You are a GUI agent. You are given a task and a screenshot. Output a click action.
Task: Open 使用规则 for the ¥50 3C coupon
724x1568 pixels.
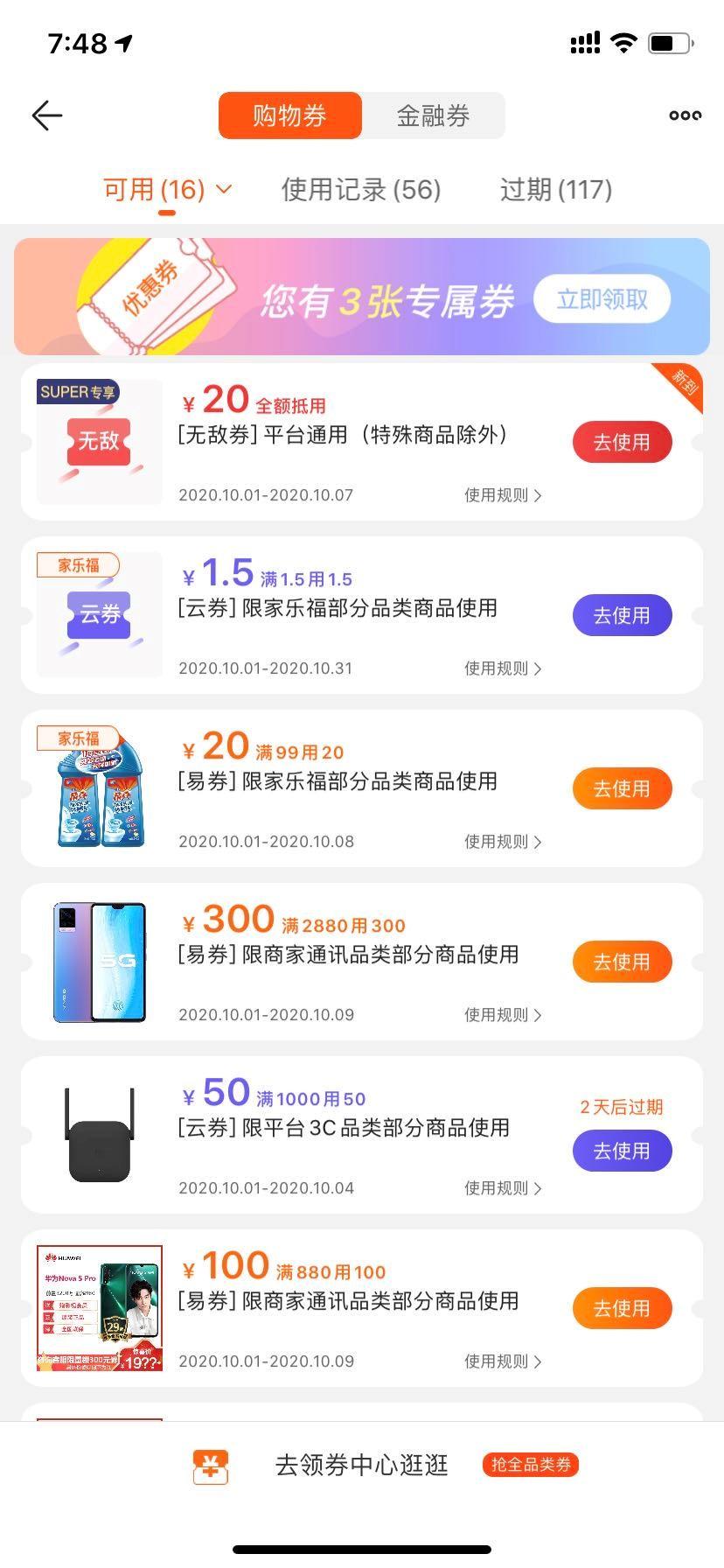coord(503,1188)
